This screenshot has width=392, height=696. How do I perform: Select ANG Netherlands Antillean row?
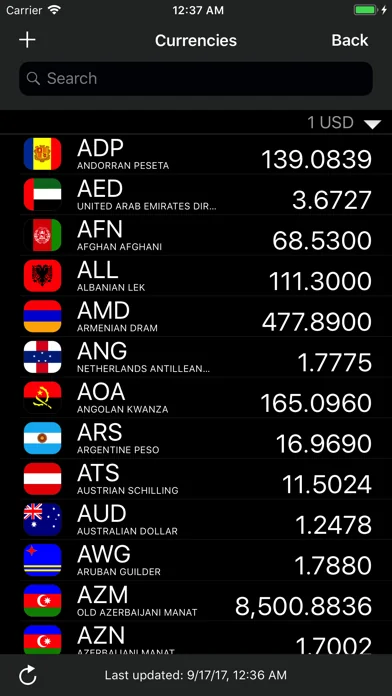[196, 357]
